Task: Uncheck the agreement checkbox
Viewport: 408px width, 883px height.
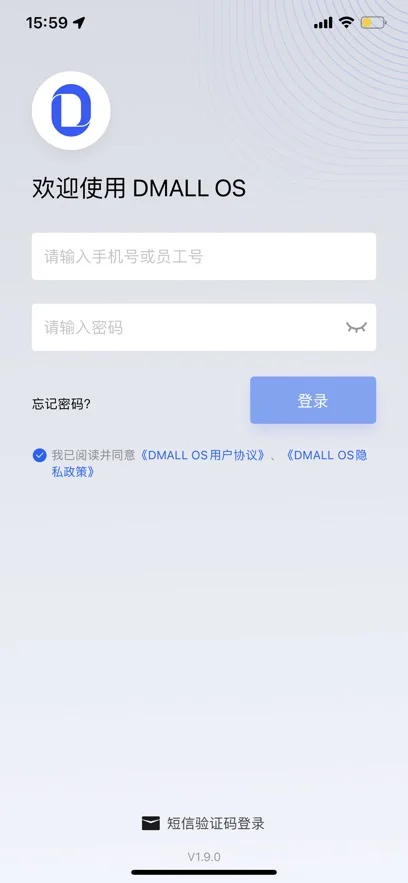Action: click(39, 455)
